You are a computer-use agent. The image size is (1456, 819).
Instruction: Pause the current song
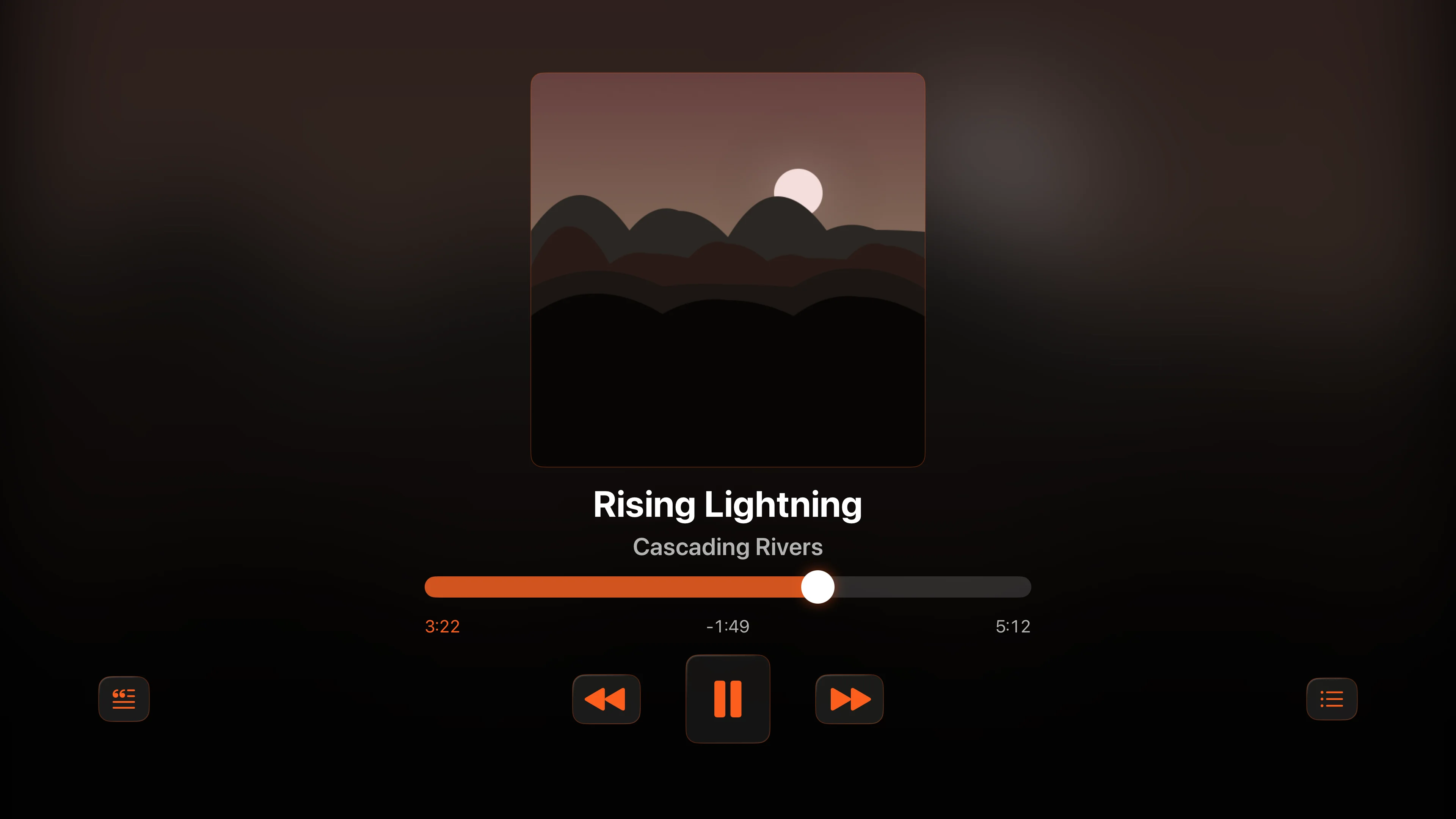pos(728,698)
